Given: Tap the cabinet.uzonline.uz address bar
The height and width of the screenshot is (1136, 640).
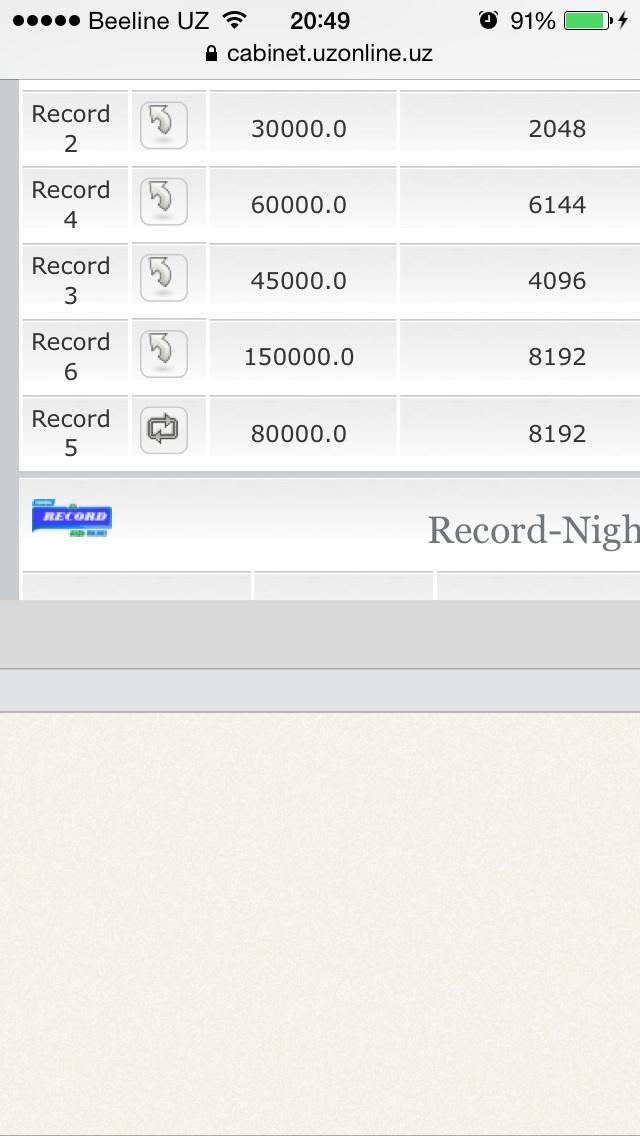Looking at the screenshot, I should (320, 54).
